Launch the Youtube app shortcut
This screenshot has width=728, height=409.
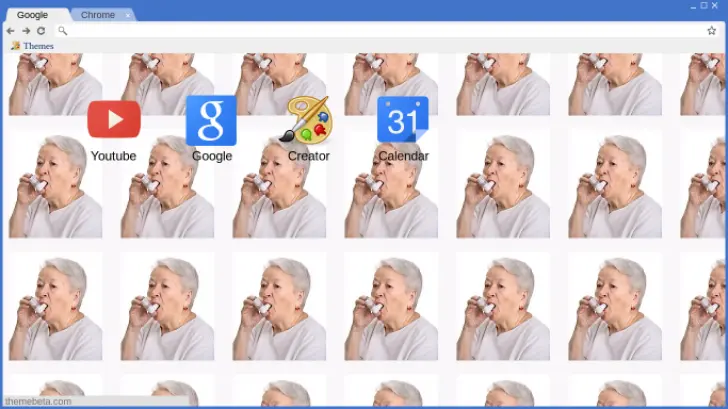click(113, 120)
